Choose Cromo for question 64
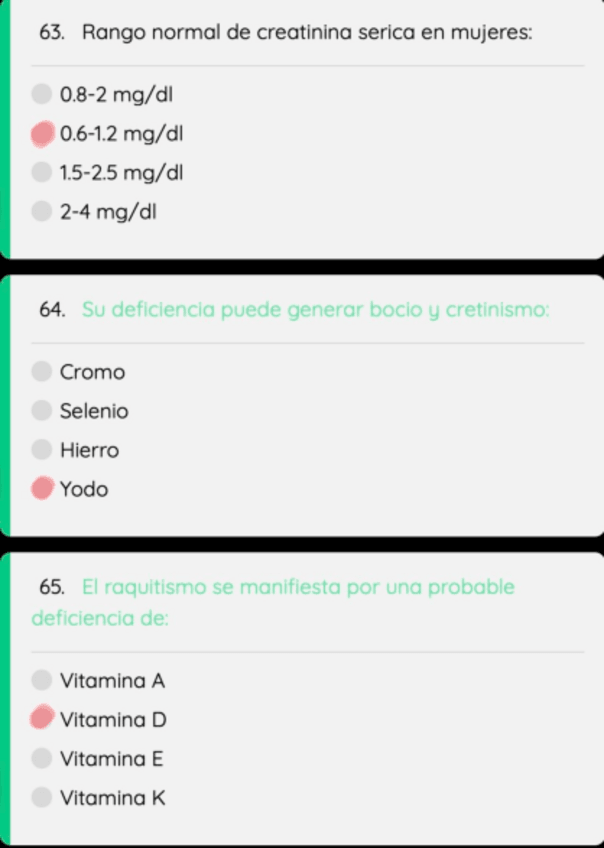Image resolution: width=604 pixels, height=848 pixels. (x=41, y=372)
